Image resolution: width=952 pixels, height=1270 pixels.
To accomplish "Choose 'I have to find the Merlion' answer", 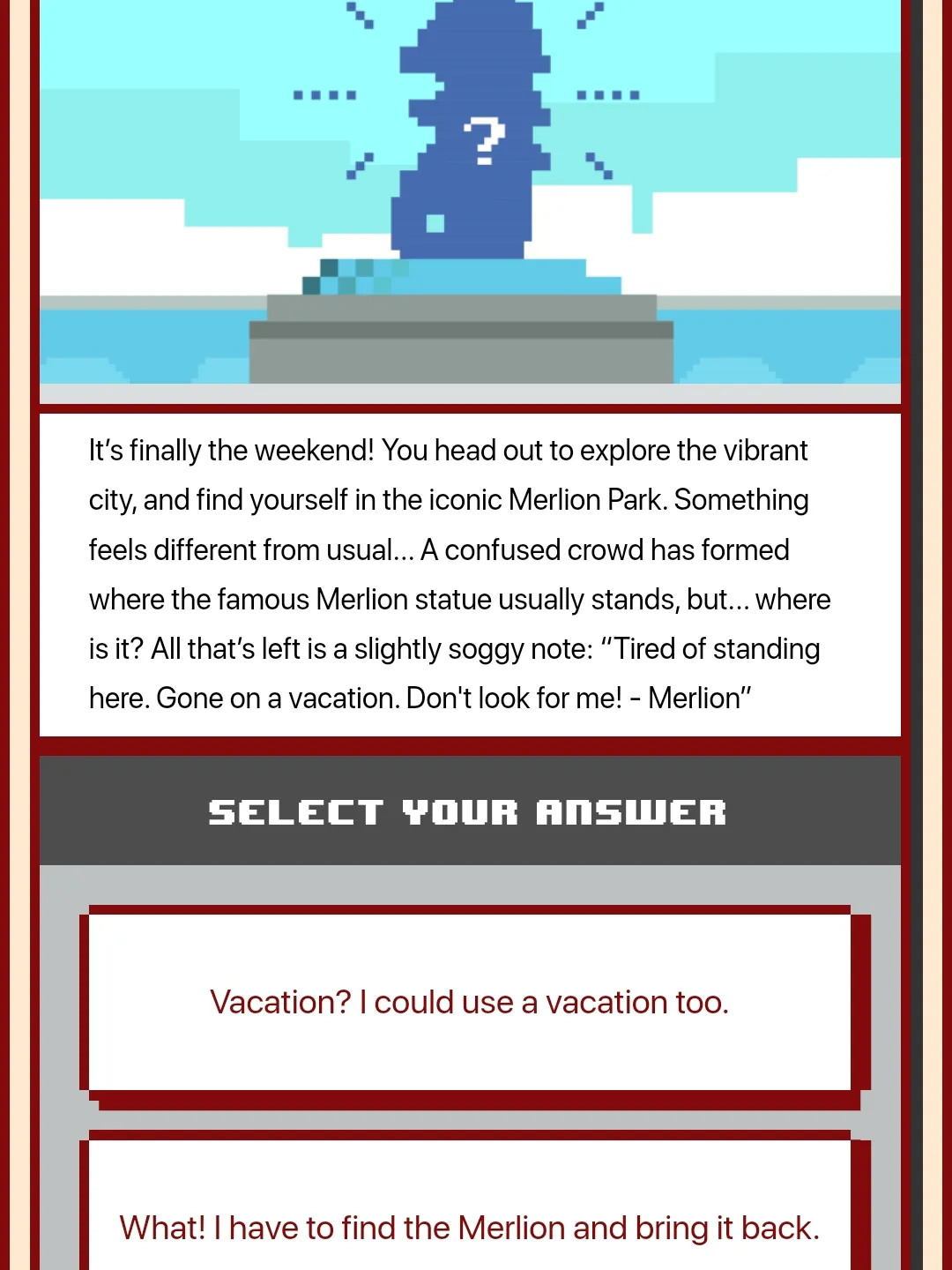I will [470, 1226].
